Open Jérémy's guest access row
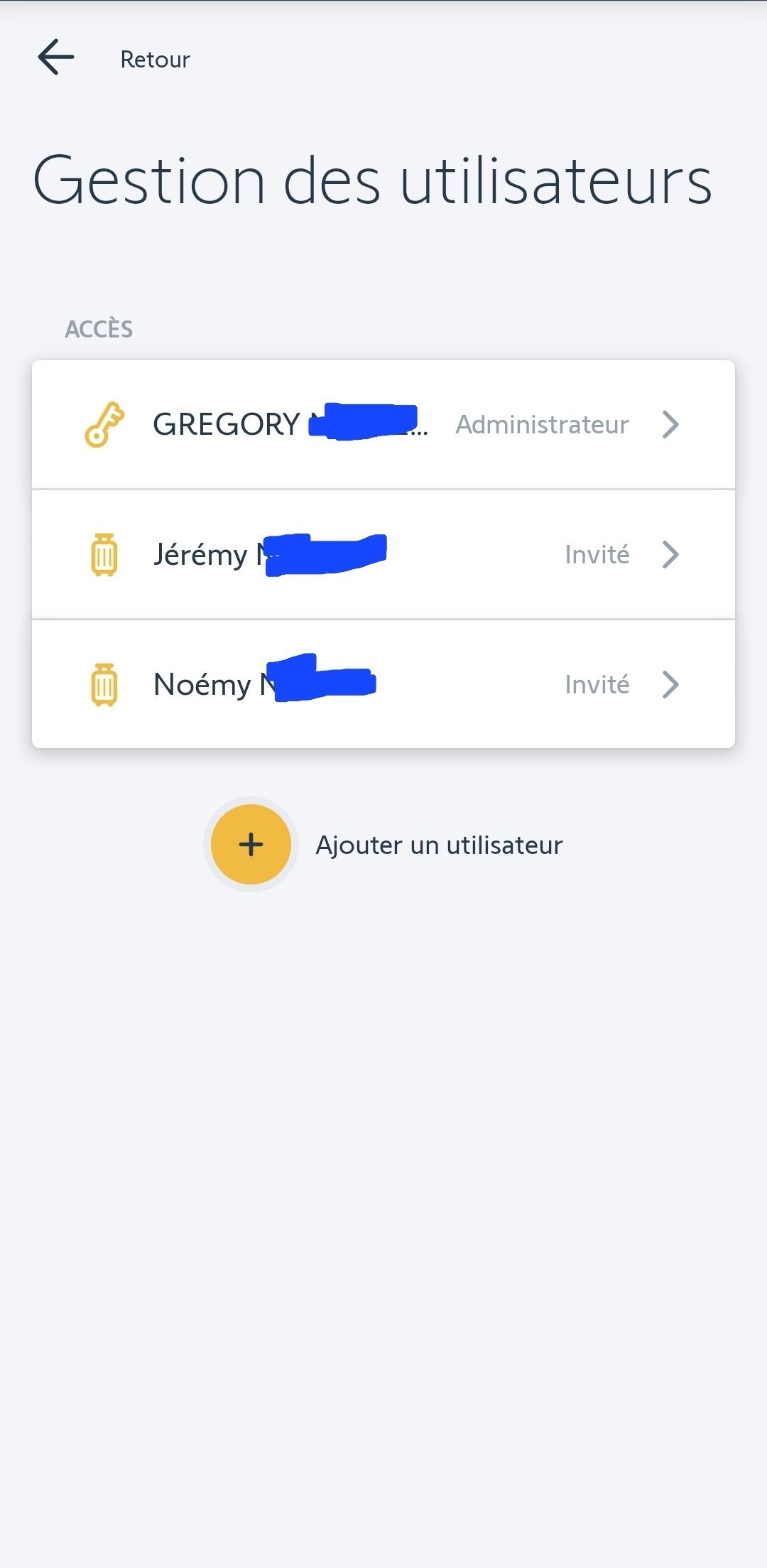 tap(383, 555)
